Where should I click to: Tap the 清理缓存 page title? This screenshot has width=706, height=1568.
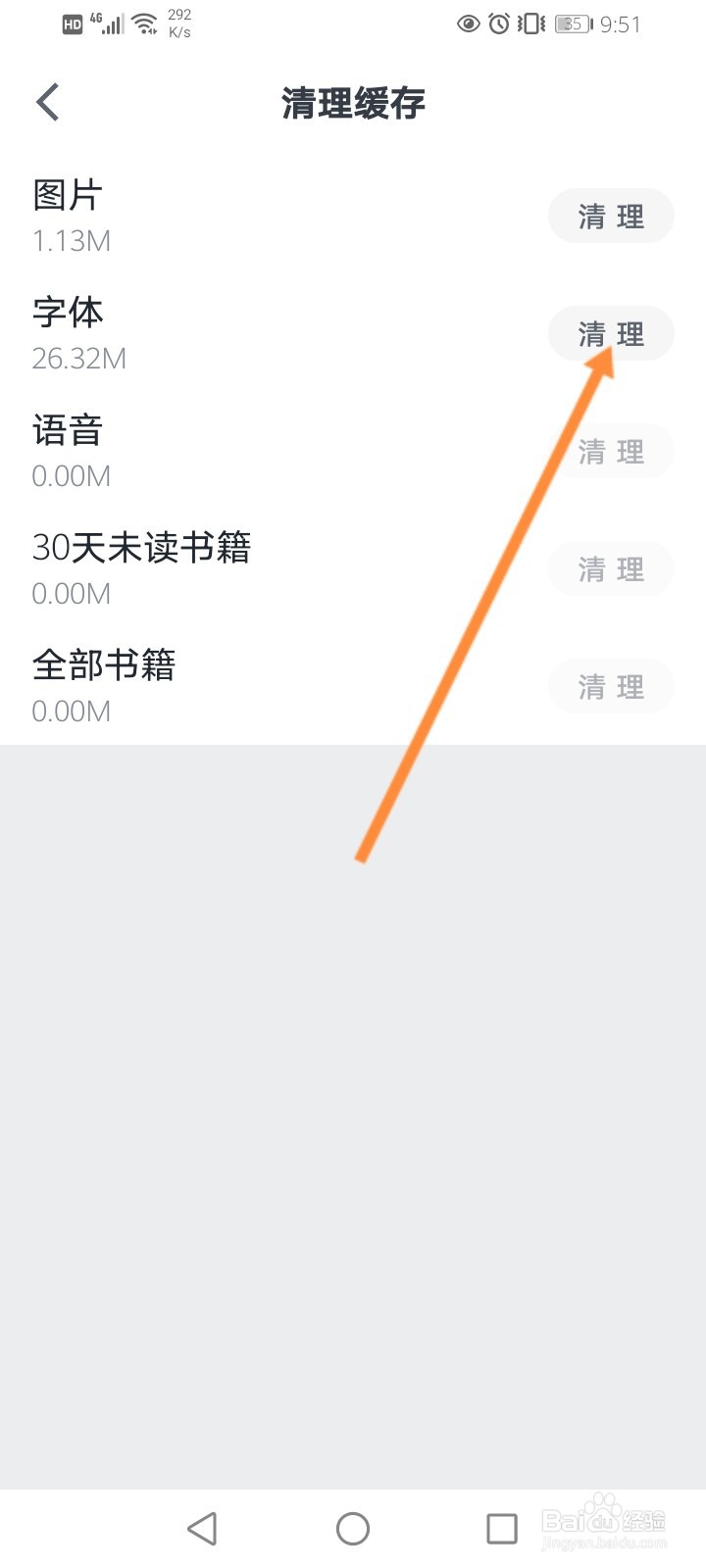[x=352, y=103]
